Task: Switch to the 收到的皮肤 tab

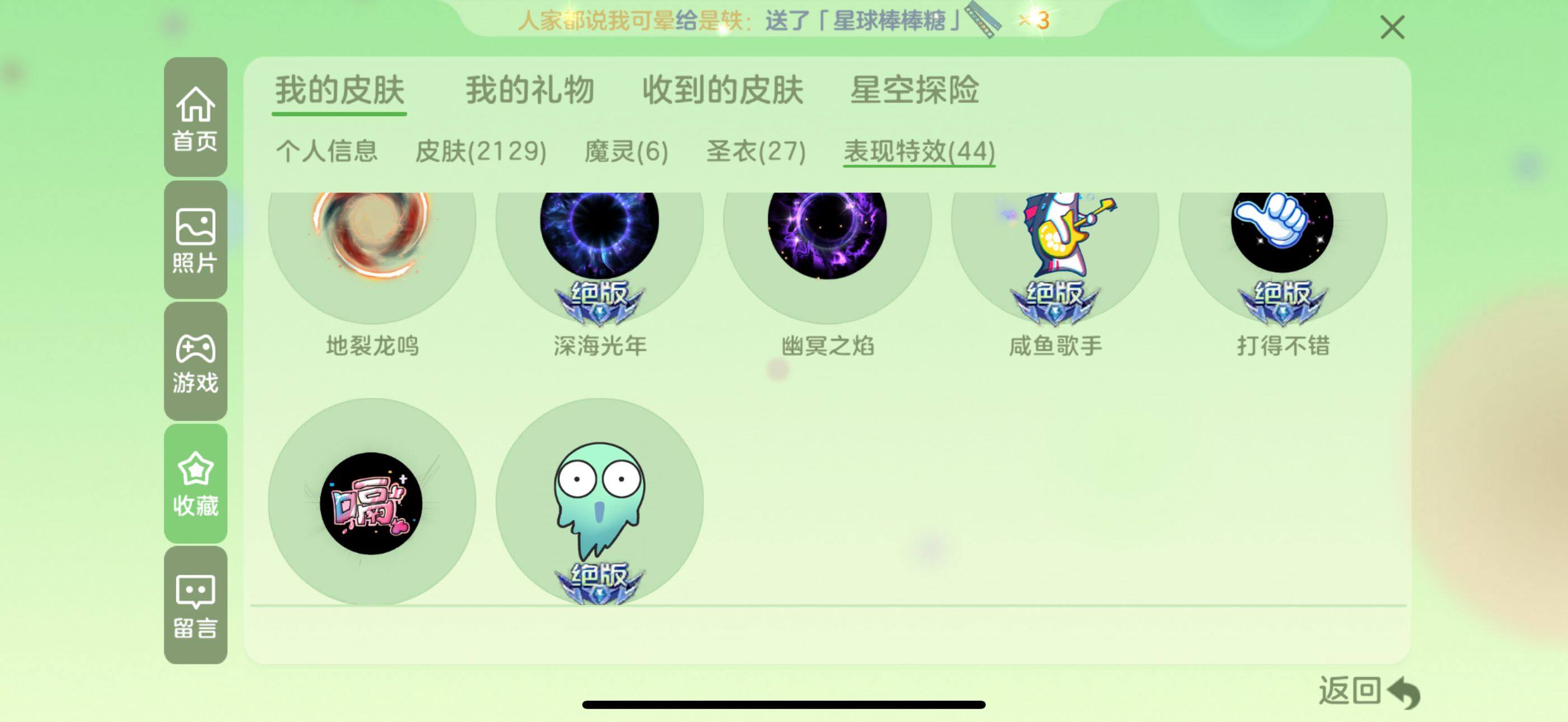Action: tap(722, 90)
